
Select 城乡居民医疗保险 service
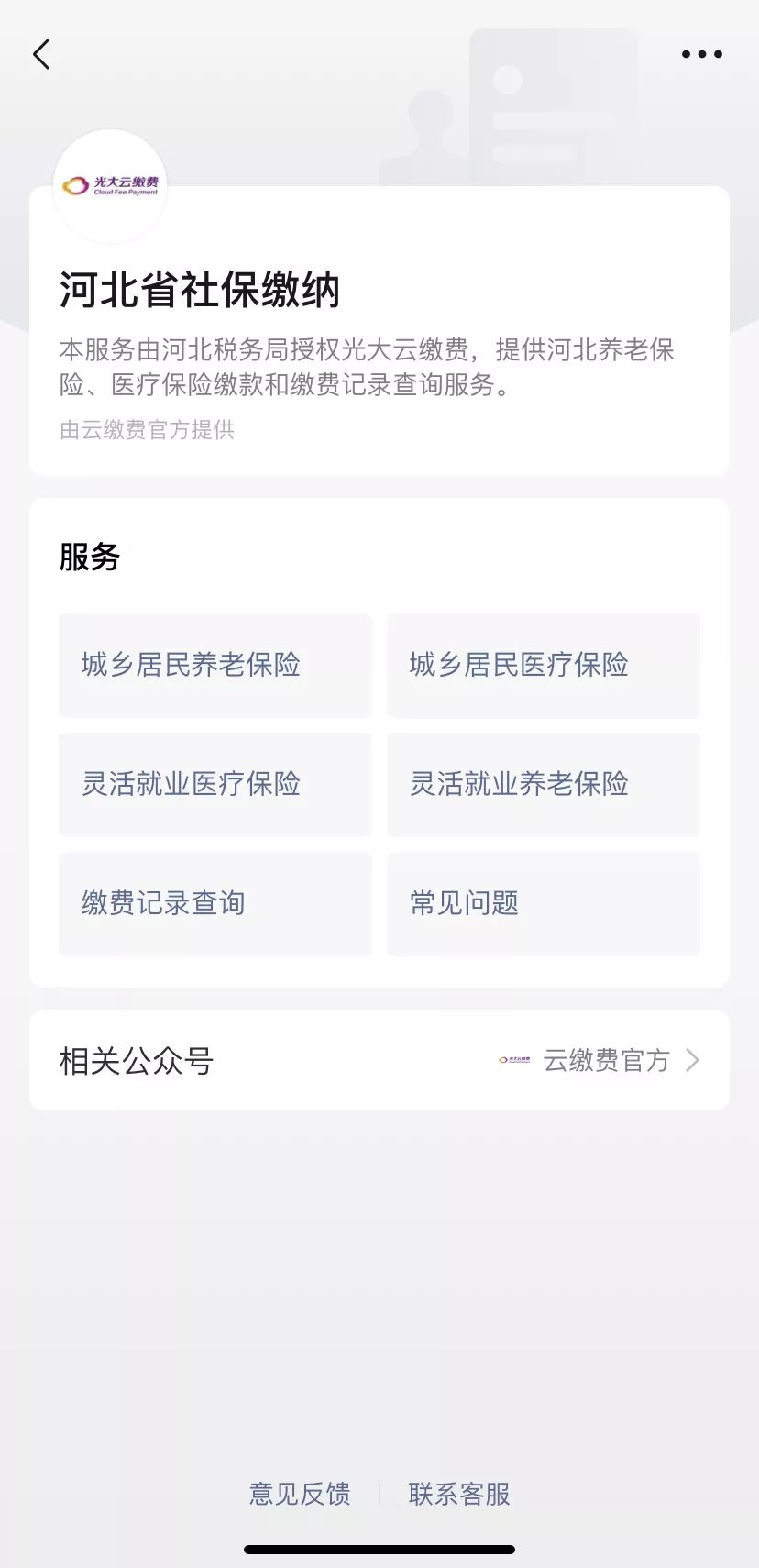pos(544,665)
